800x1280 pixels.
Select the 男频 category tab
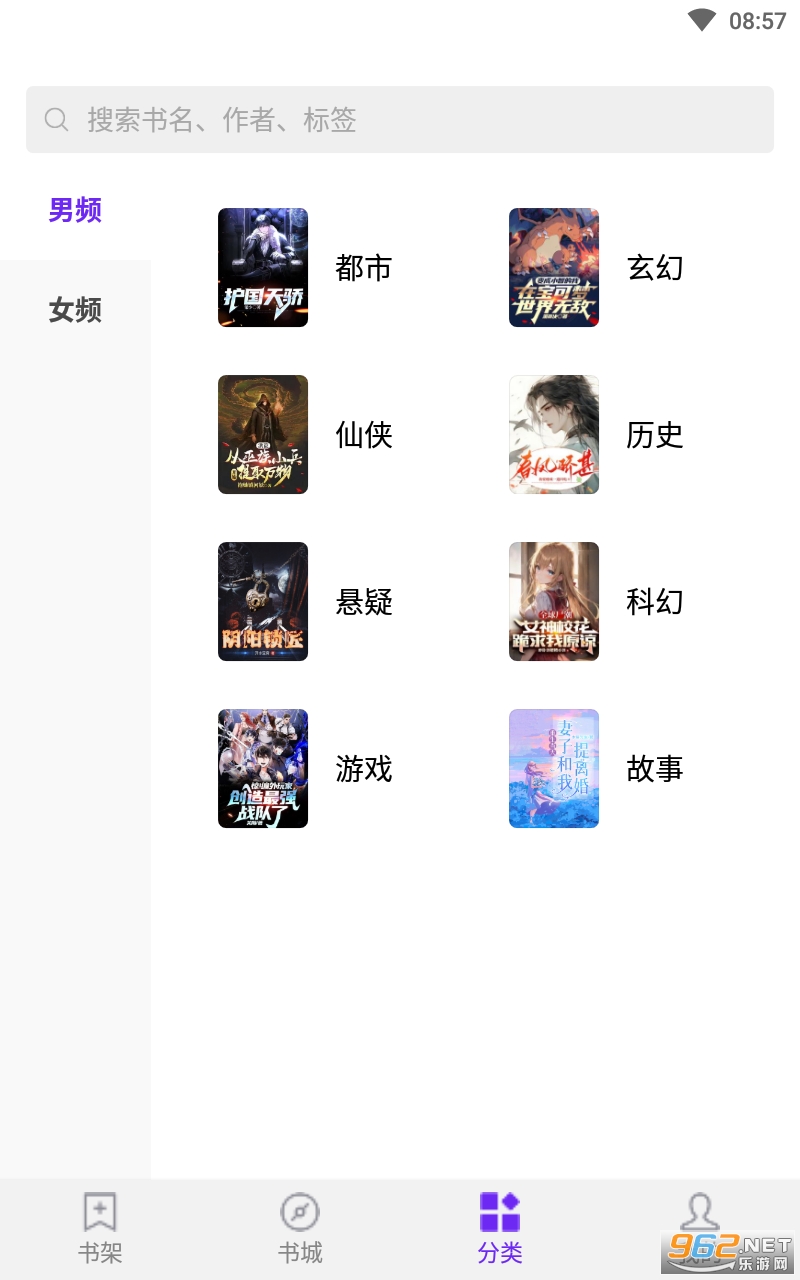click(75, 210)
